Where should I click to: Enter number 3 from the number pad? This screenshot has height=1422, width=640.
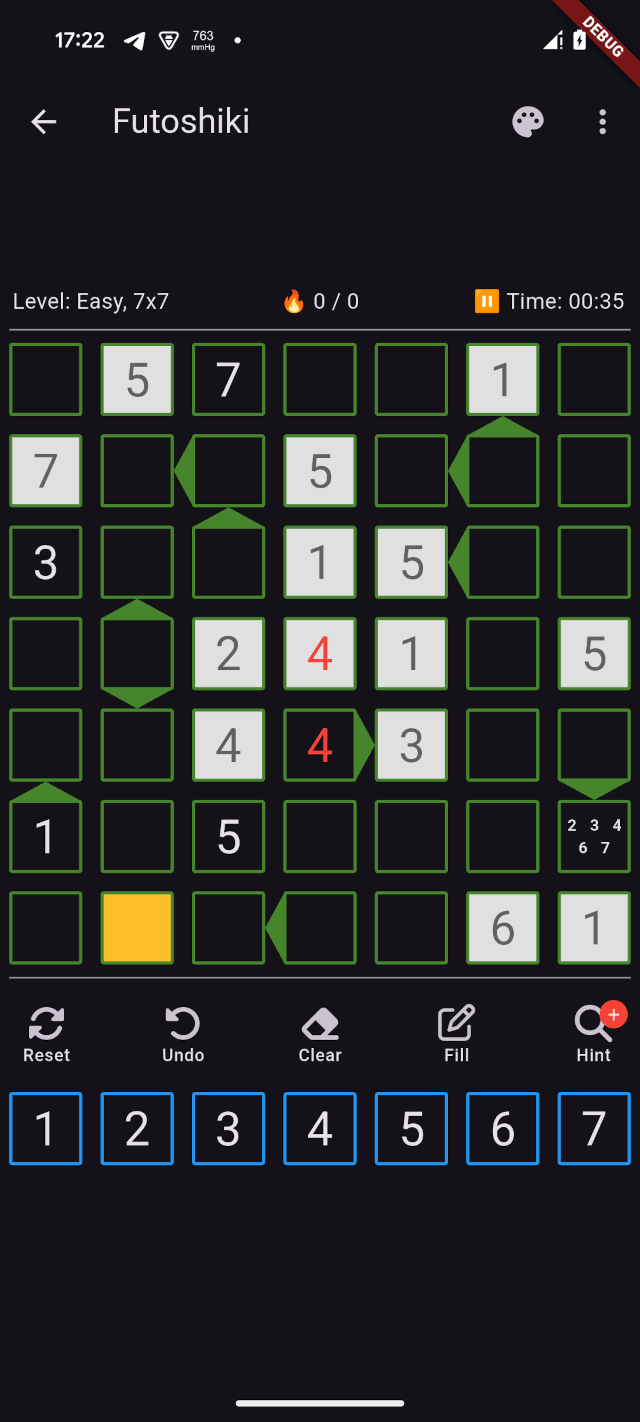tap(228, 1129)
